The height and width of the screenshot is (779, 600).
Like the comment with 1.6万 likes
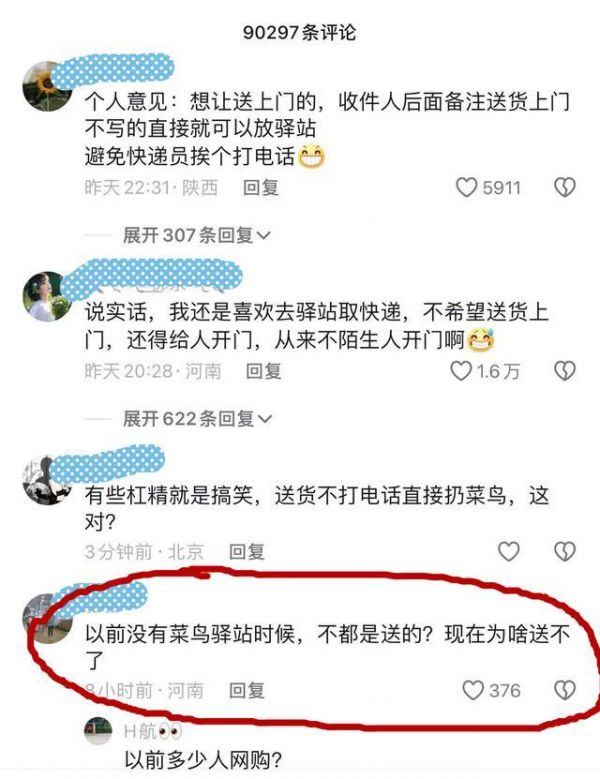click(x=461, y=371)
